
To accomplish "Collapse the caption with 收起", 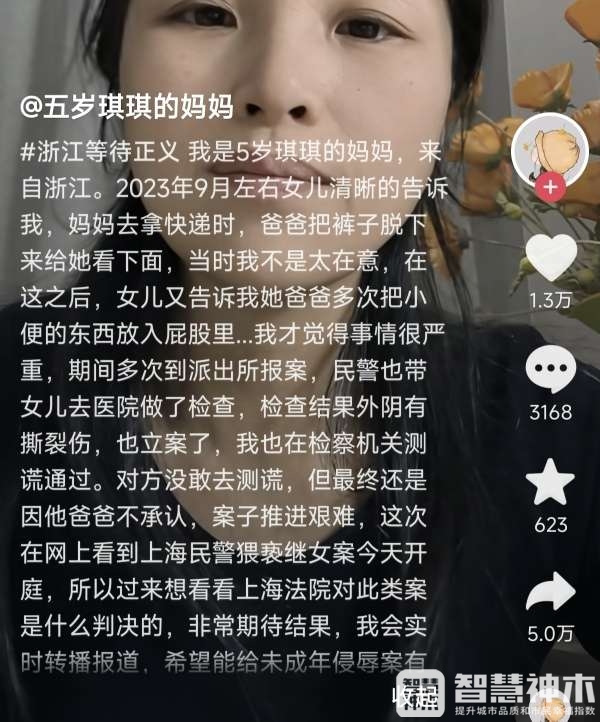I will coord(413,693).
